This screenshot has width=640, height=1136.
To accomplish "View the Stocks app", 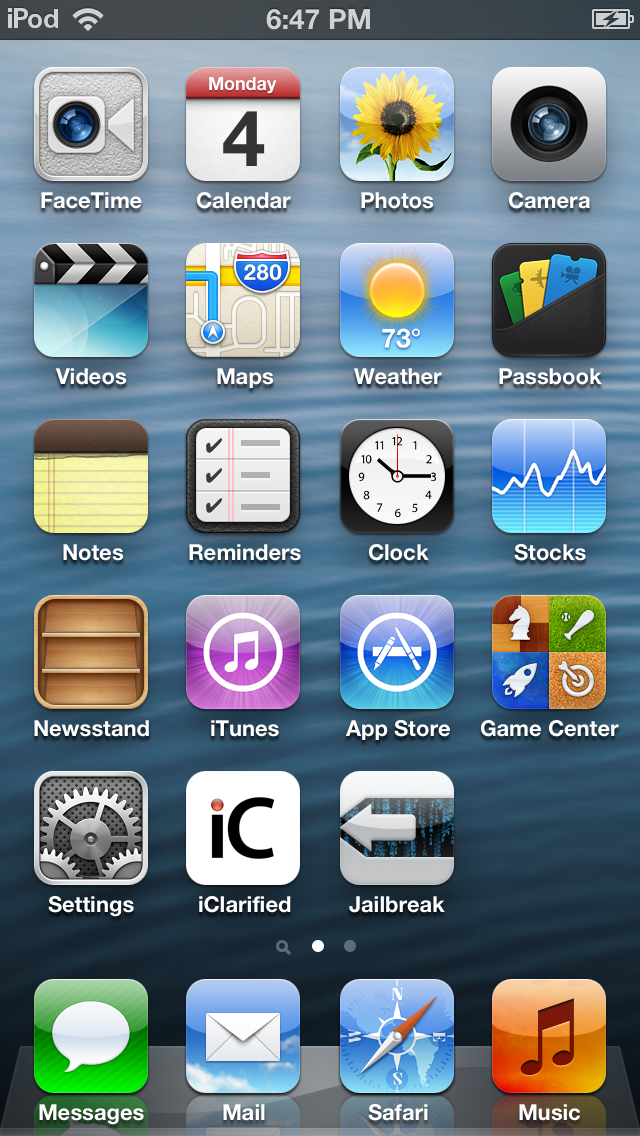I will coord(549,476).
